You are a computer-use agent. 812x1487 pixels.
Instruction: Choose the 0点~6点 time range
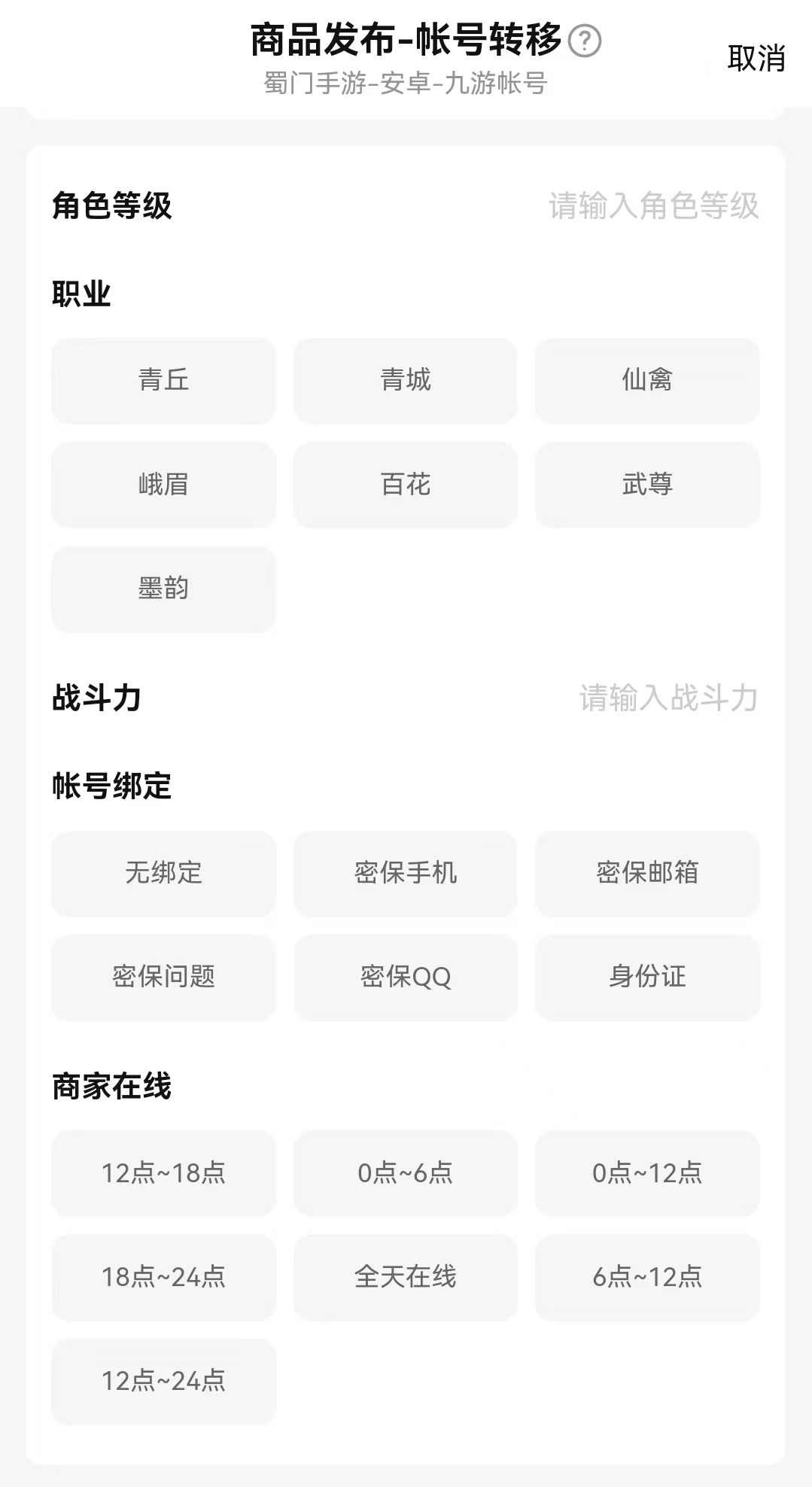(x=406, y=1173)
